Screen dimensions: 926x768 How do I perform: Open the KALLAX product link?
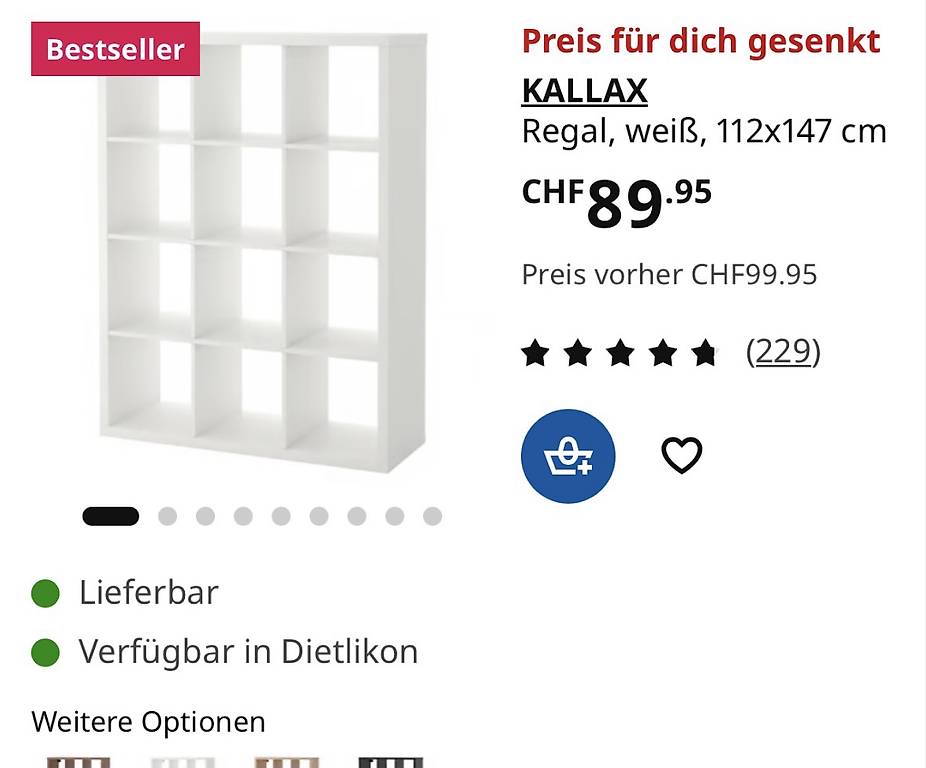[x=585, y=91]
